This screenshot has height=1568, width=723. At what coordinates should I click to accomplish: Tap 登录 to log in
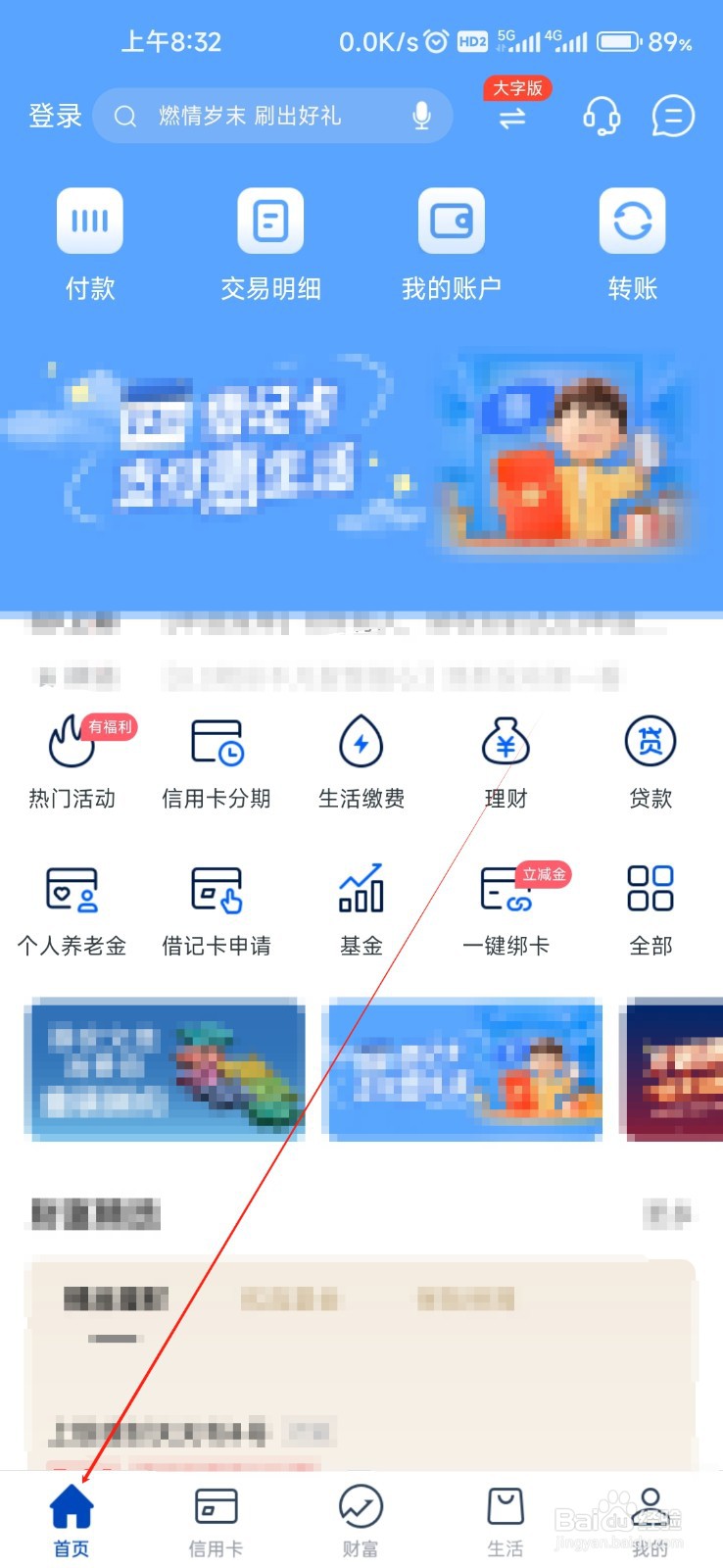[53, 116]
